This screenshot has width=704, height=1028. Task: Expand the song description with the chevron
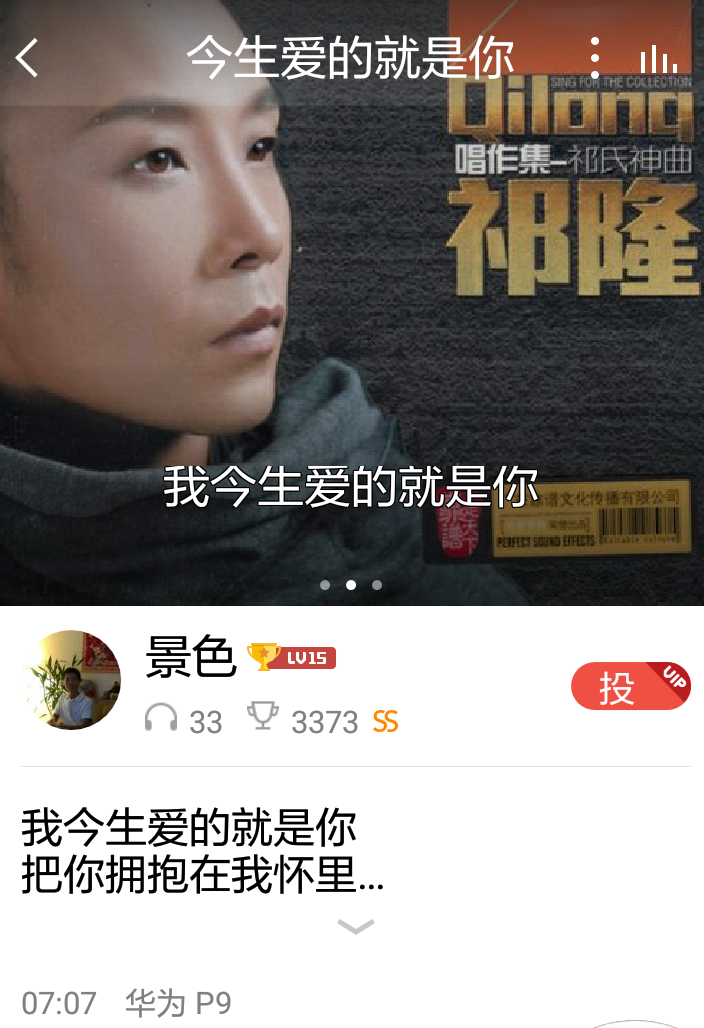tap(356, 927)
